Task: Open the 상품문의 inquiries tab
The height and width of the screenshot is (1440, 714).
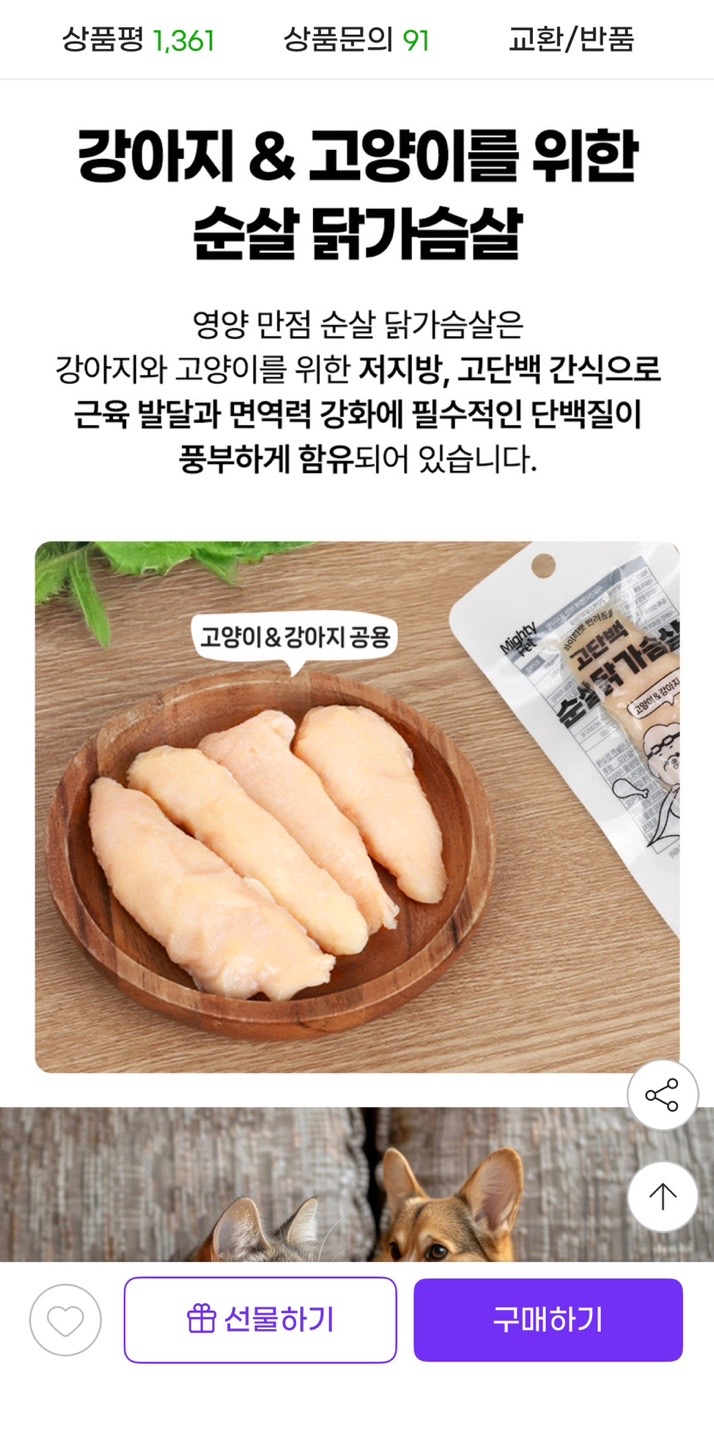Action: tap(356, 40)
